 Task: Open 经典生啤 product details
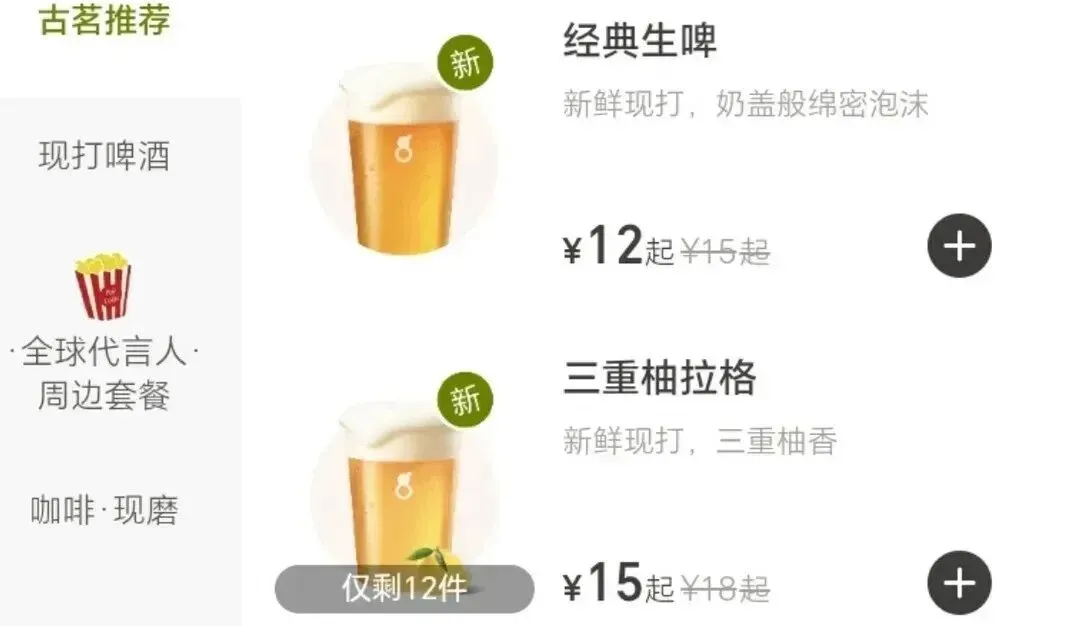(640, 41)
